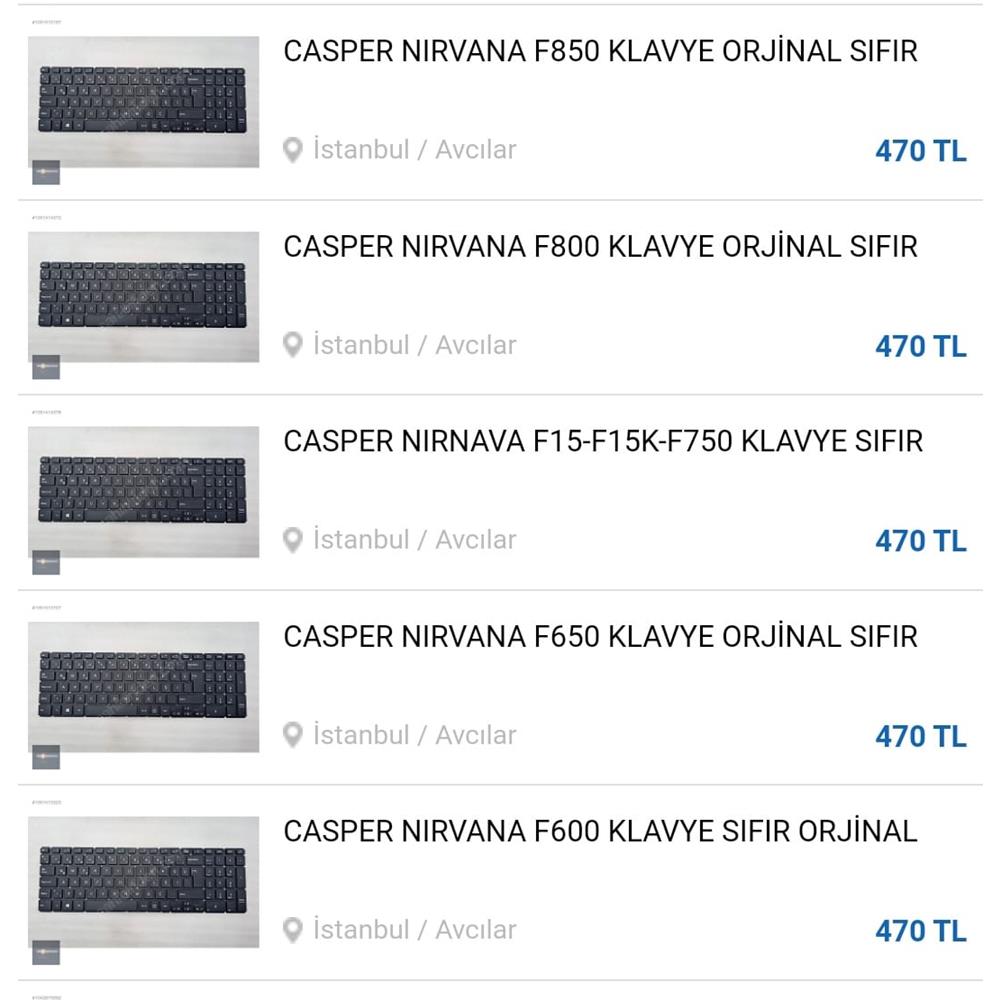View the F15-F15K-F750 keyboard listing
Screen dimensions: 1000x1000
point(602,442)
